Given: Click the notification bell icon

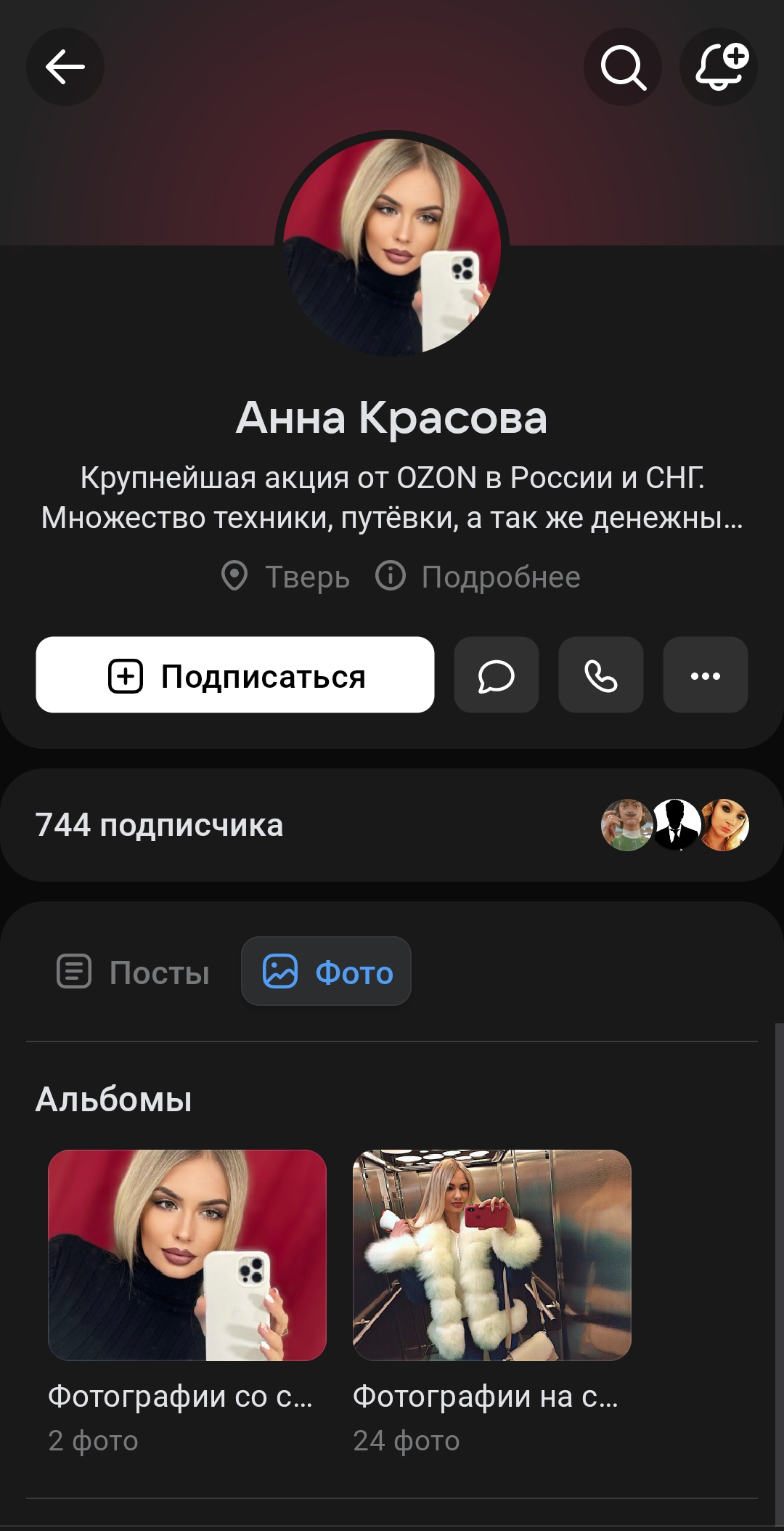Looking at the screenshot, I should 718,66.
